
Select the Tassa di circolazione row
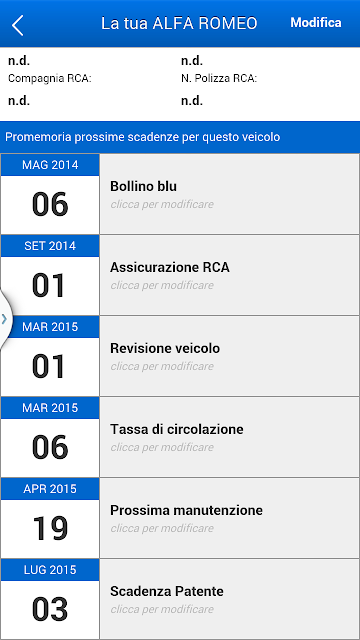pyautogui.click(x=180, y=437)
